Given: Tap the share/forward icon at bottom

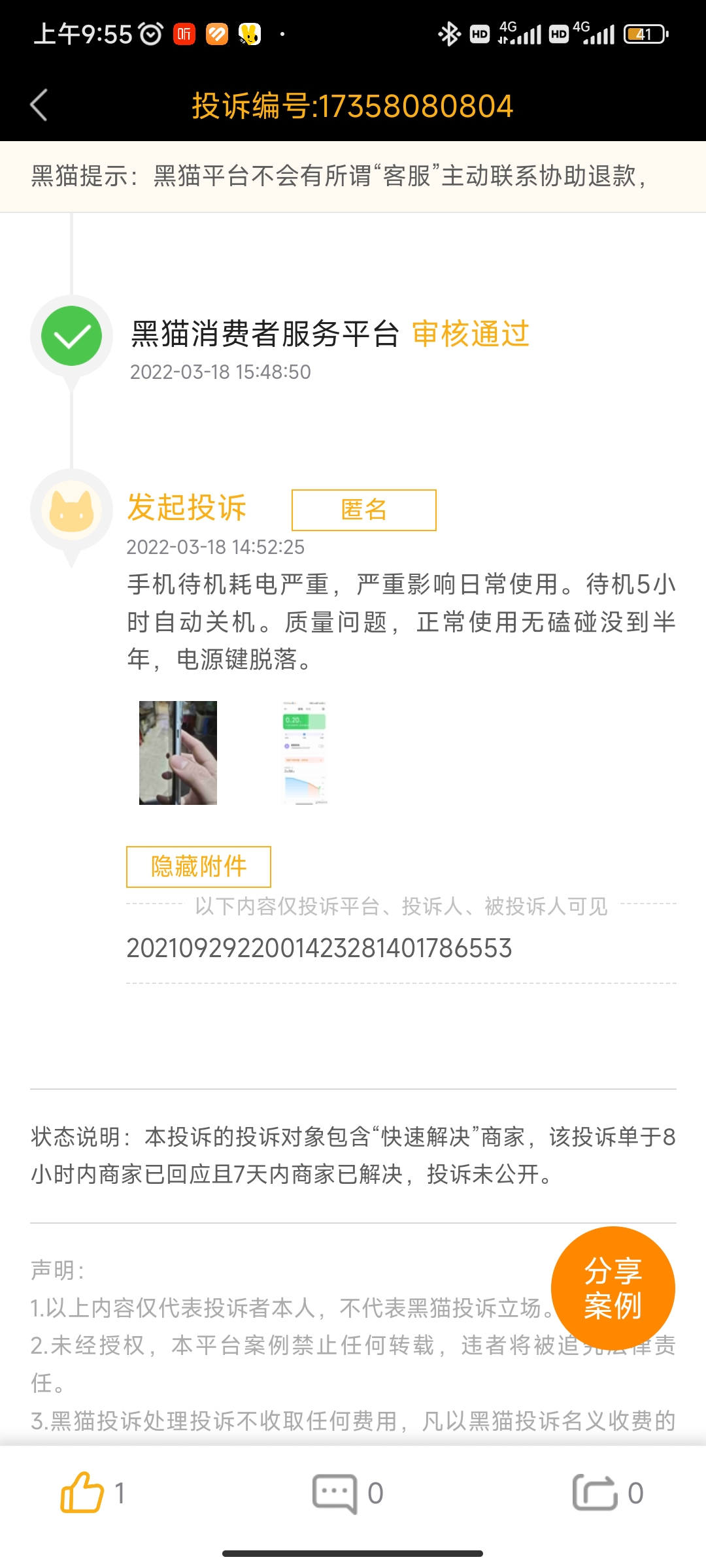Looking at the screenshot, I should click(595, 1493).
